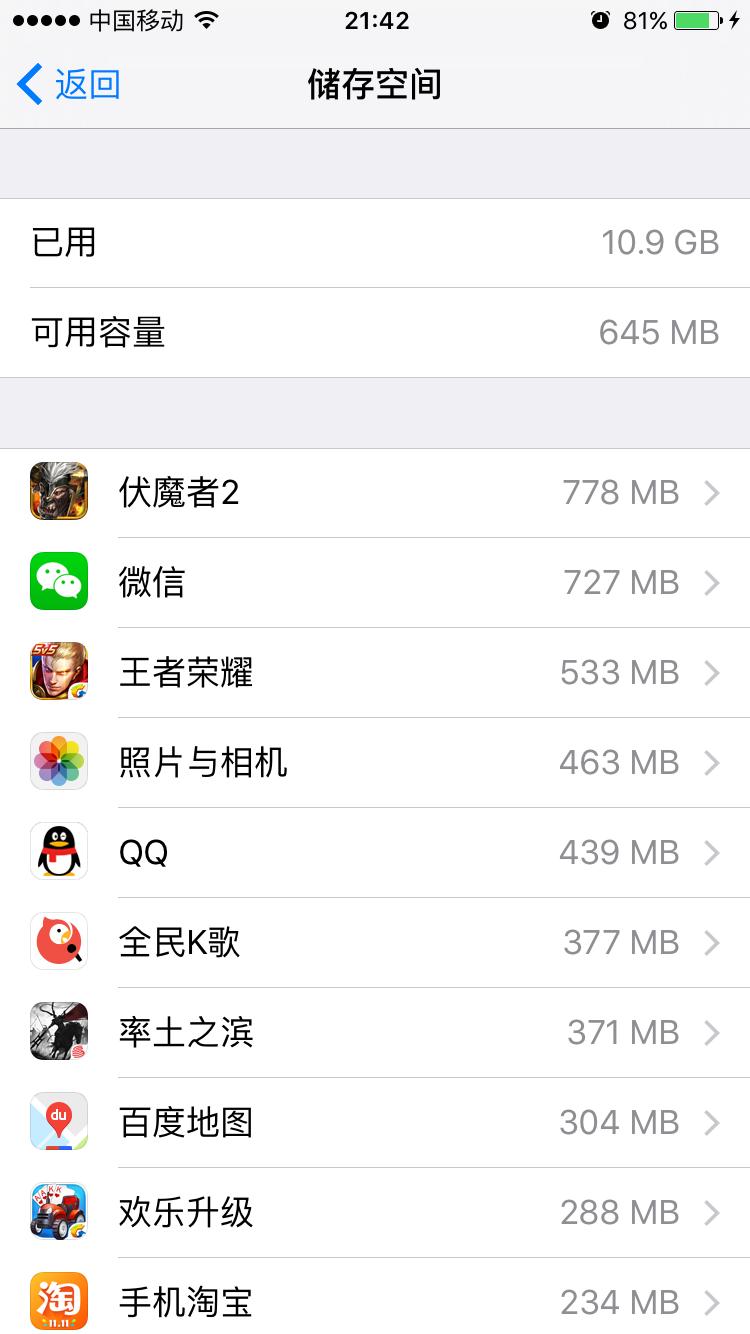The height and width of the screenshot is (1334, 750).
Task: Tap the 王者荣耀 game icon
Action: click(58, 671)
